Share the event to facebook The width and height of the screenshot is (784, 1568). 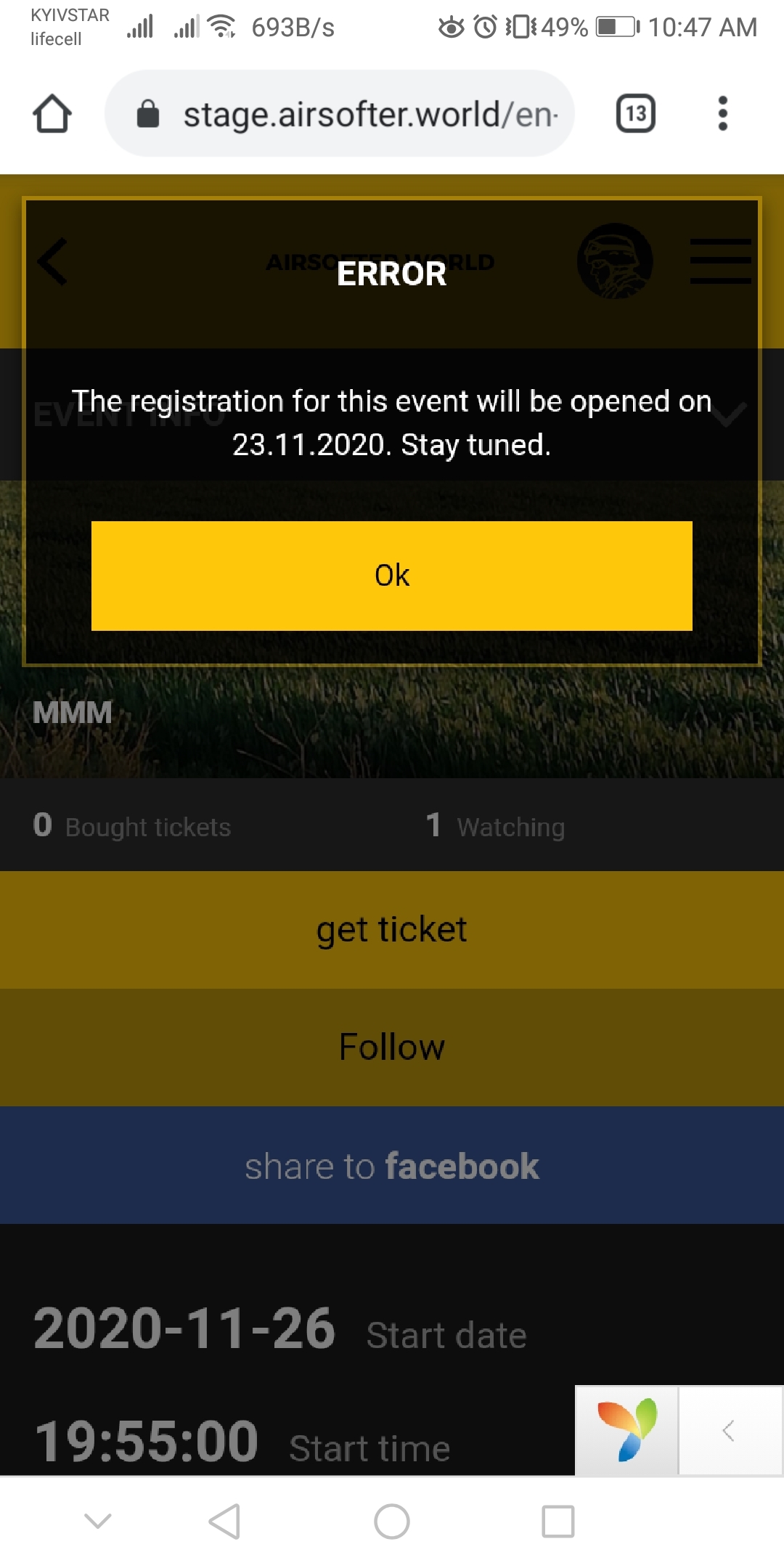[x=392, y=1166]
